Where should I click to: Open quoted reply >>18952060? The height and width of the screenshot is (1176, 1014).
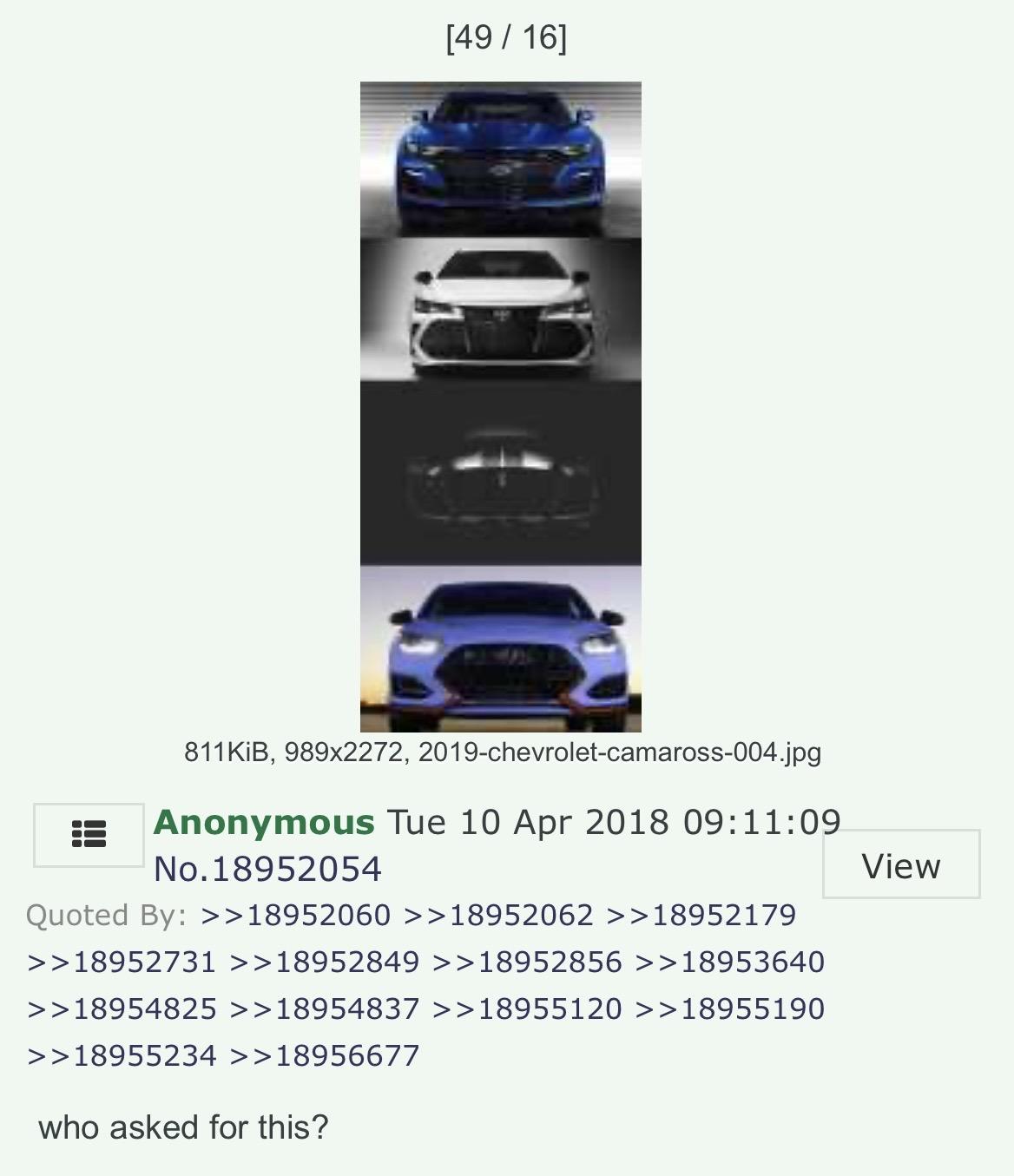click(x=295, y=915)
